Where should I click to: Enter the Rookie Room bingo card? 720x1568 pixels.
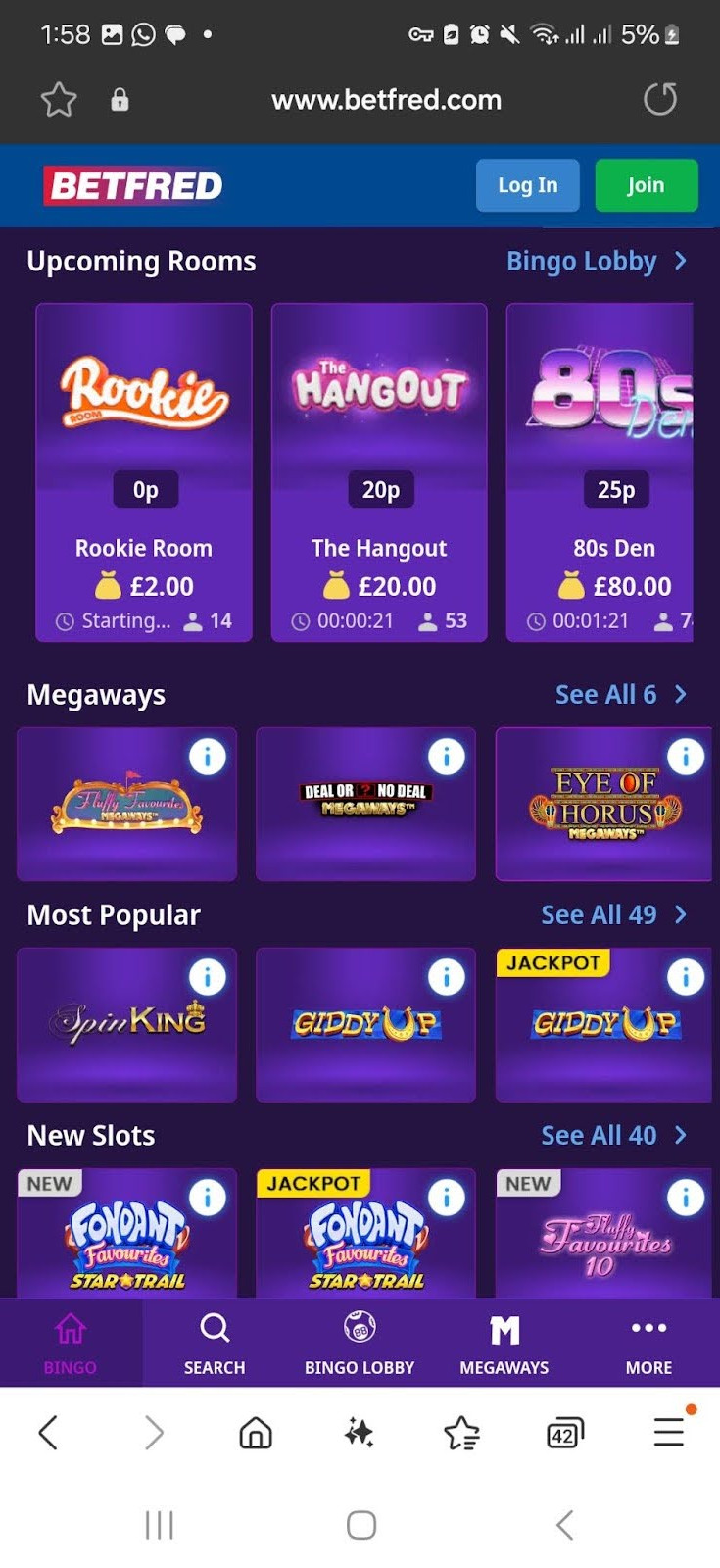pyautogui.click(x=144, y=471)
